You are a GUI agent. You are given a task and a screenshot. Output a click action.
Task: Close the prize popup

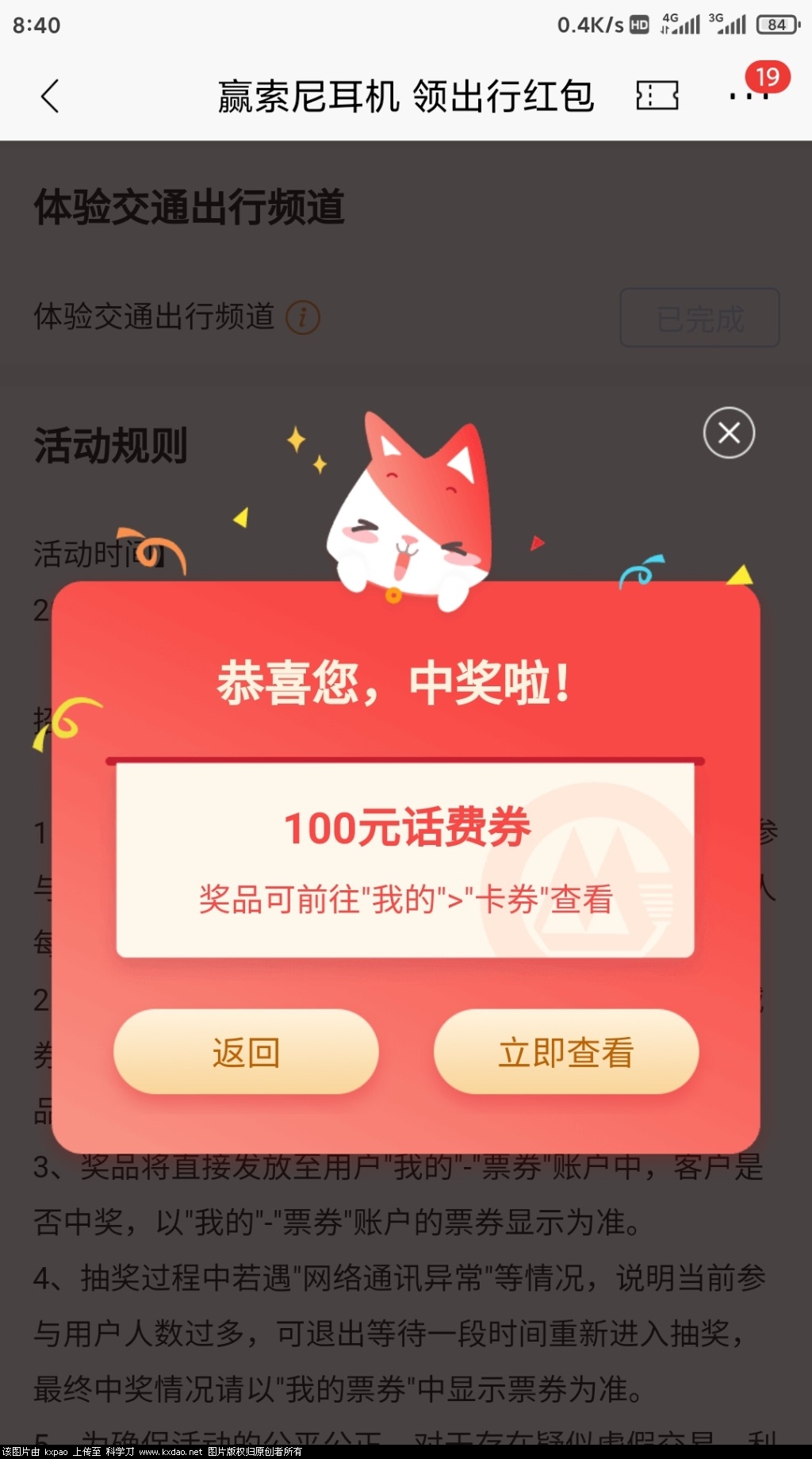[729, 432]
